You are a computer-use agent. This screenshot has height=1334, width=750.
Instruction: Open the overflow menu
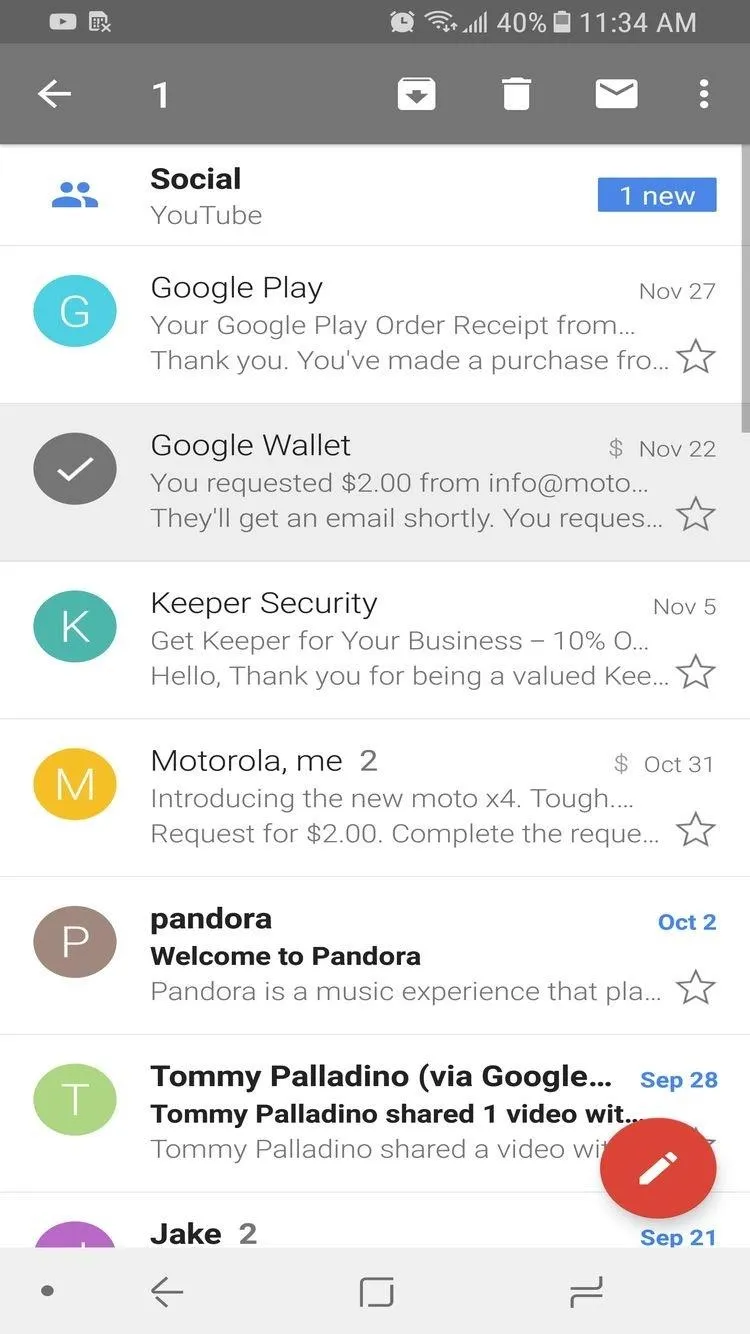[x=704, y=94]
